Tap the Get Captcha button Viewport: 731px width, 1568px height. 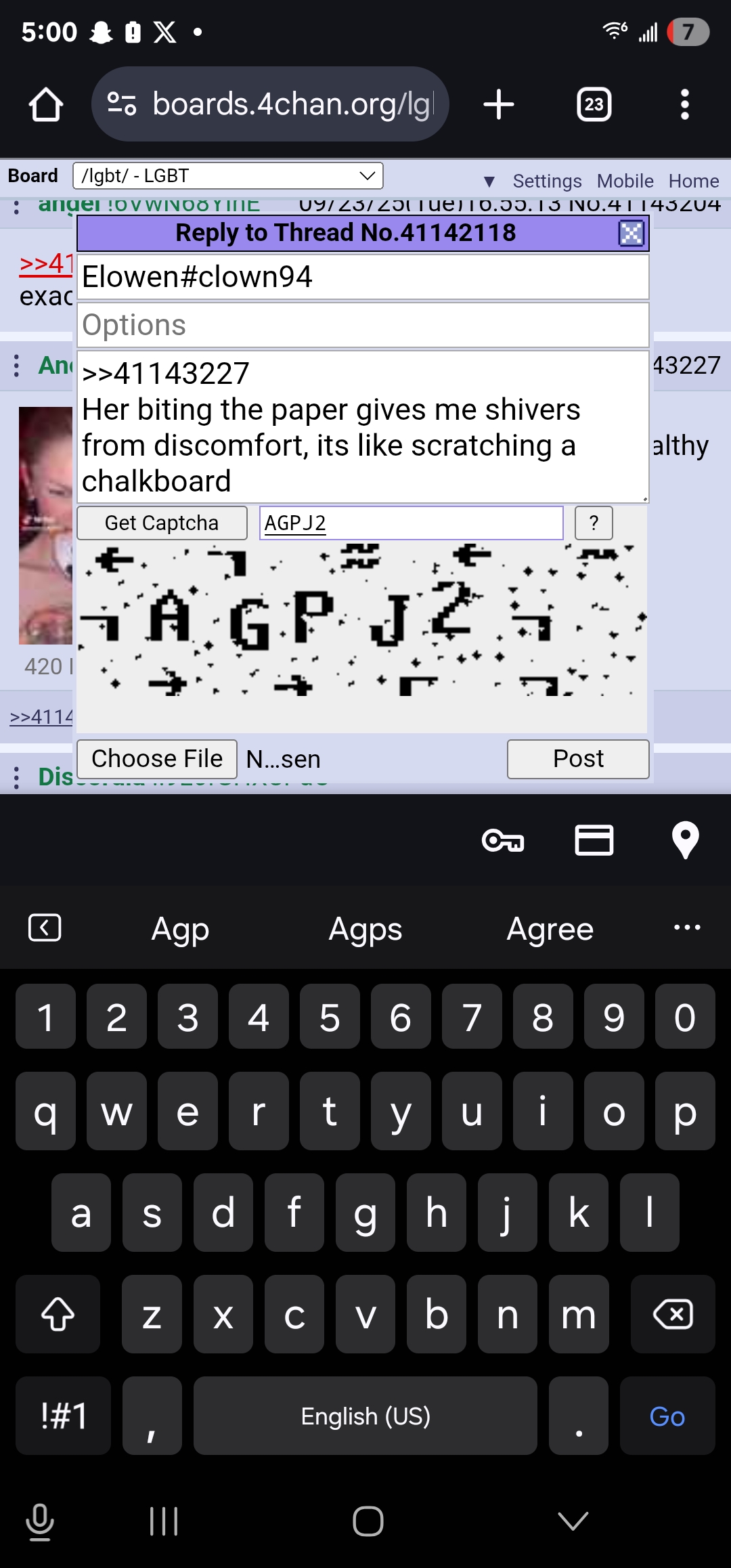[x=162, y=523]
